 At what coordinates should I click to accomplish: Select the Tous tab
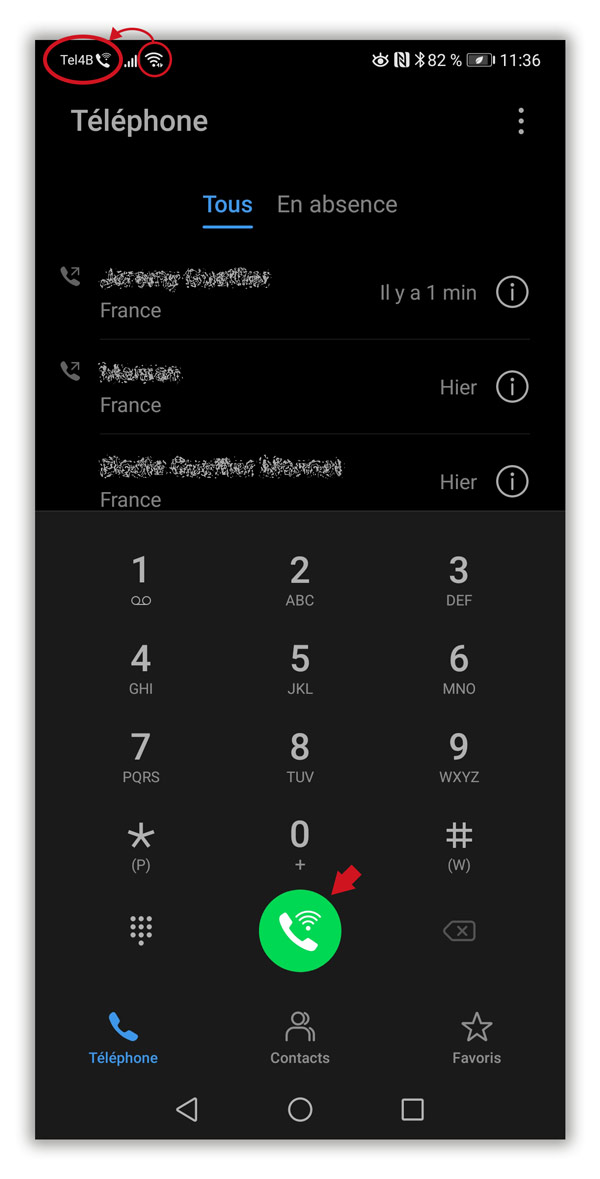pyautogui.click(x=227, y=205)
